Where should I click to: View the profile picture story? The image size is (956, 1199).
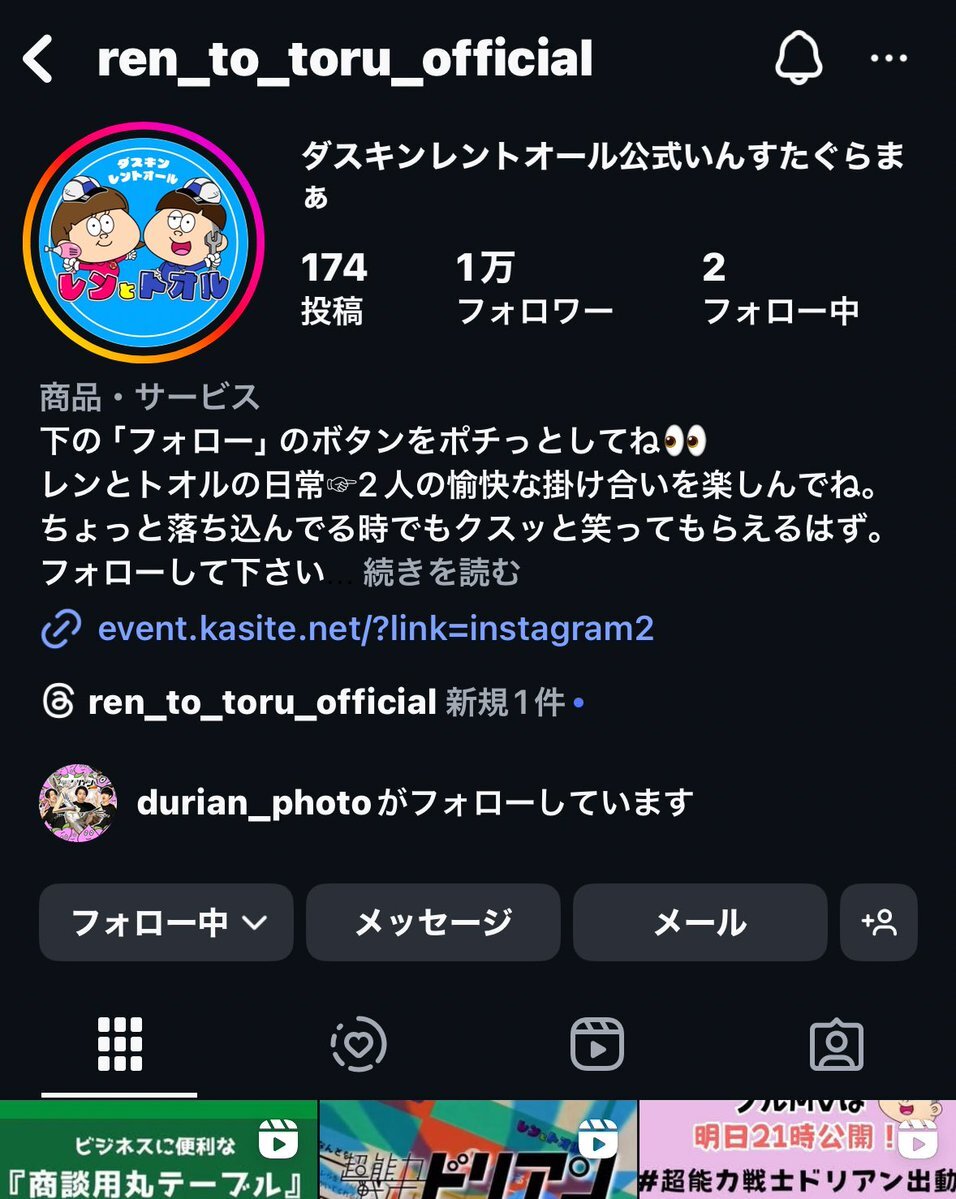tap(144, 242)
